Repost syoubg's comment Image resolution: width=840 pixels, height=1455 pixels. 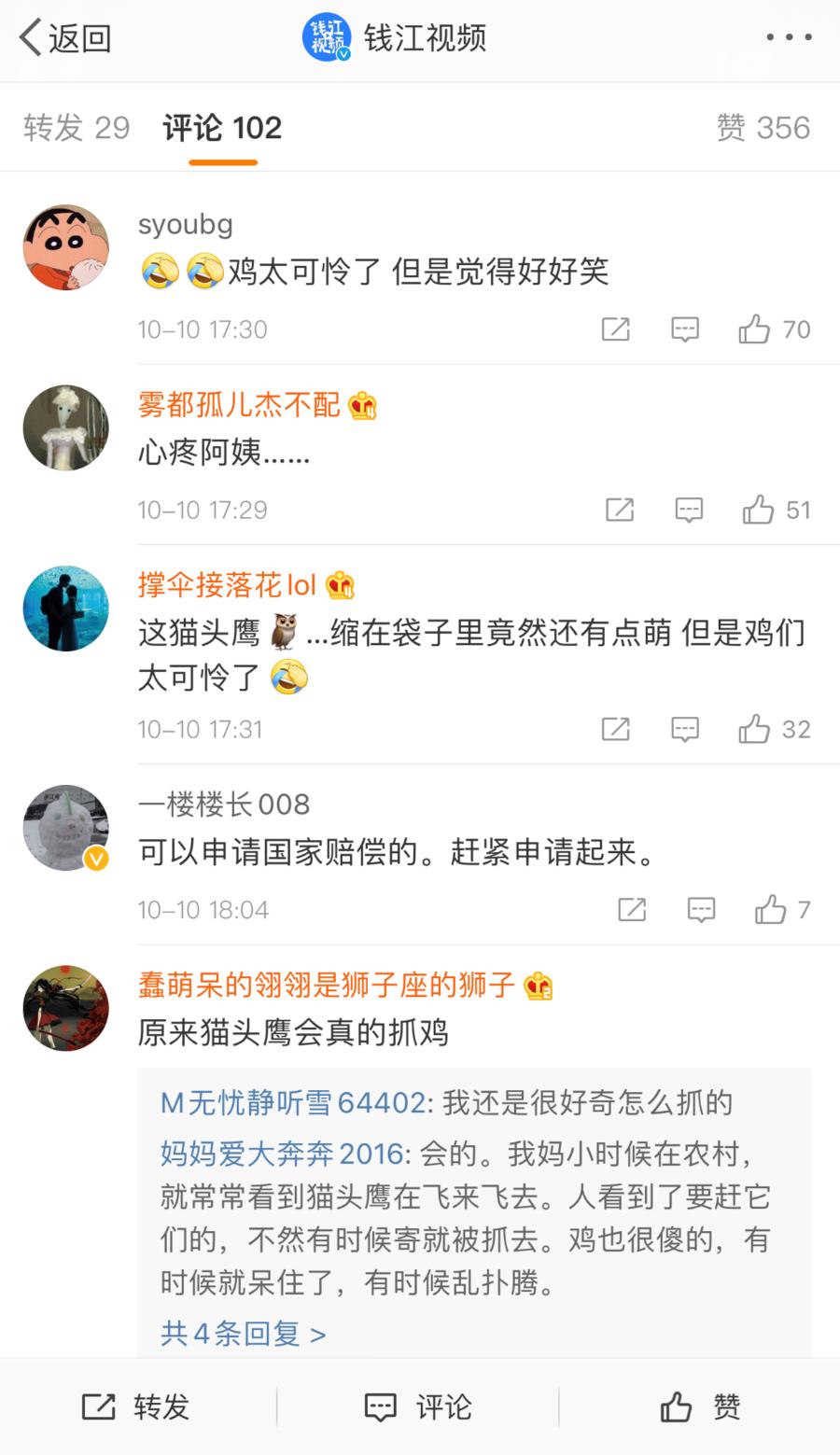[615, 329]
